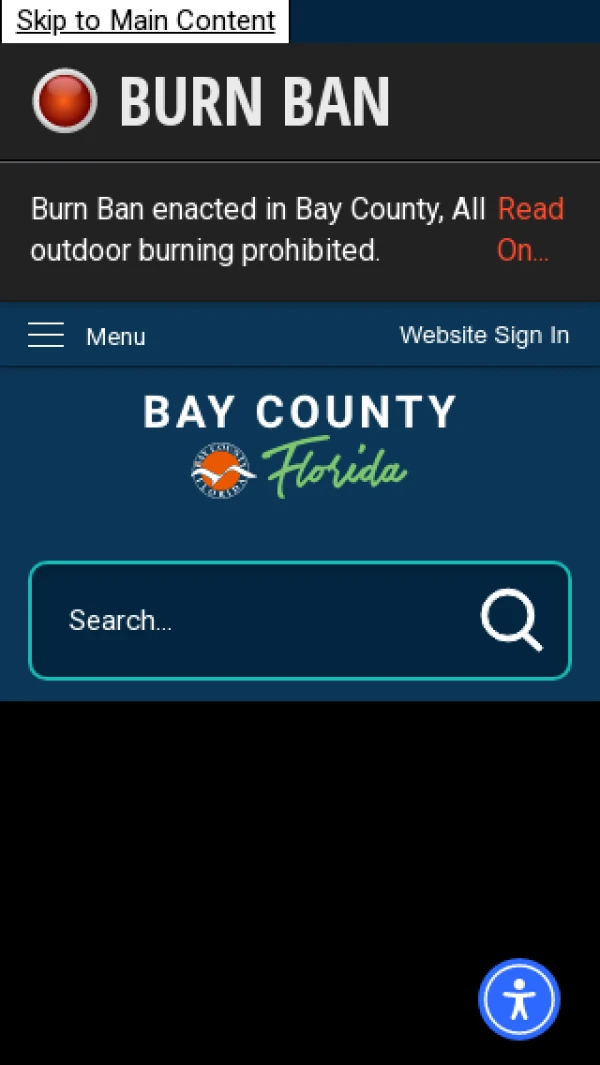Go to Bay County Florida homepage logo
Viewport: 600px width, 1065px height.
[x=299, y=446]
